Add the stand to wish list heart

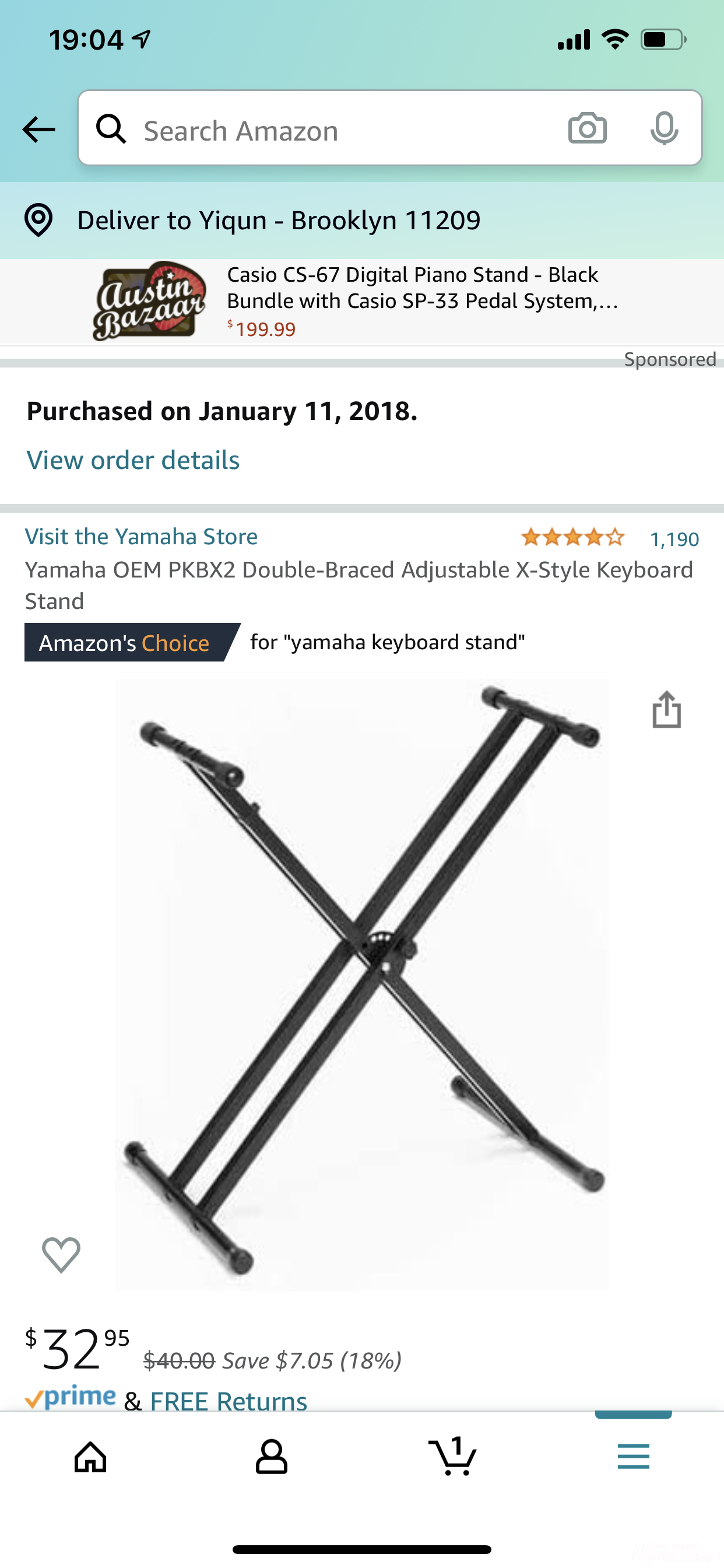pos(61,1255)
